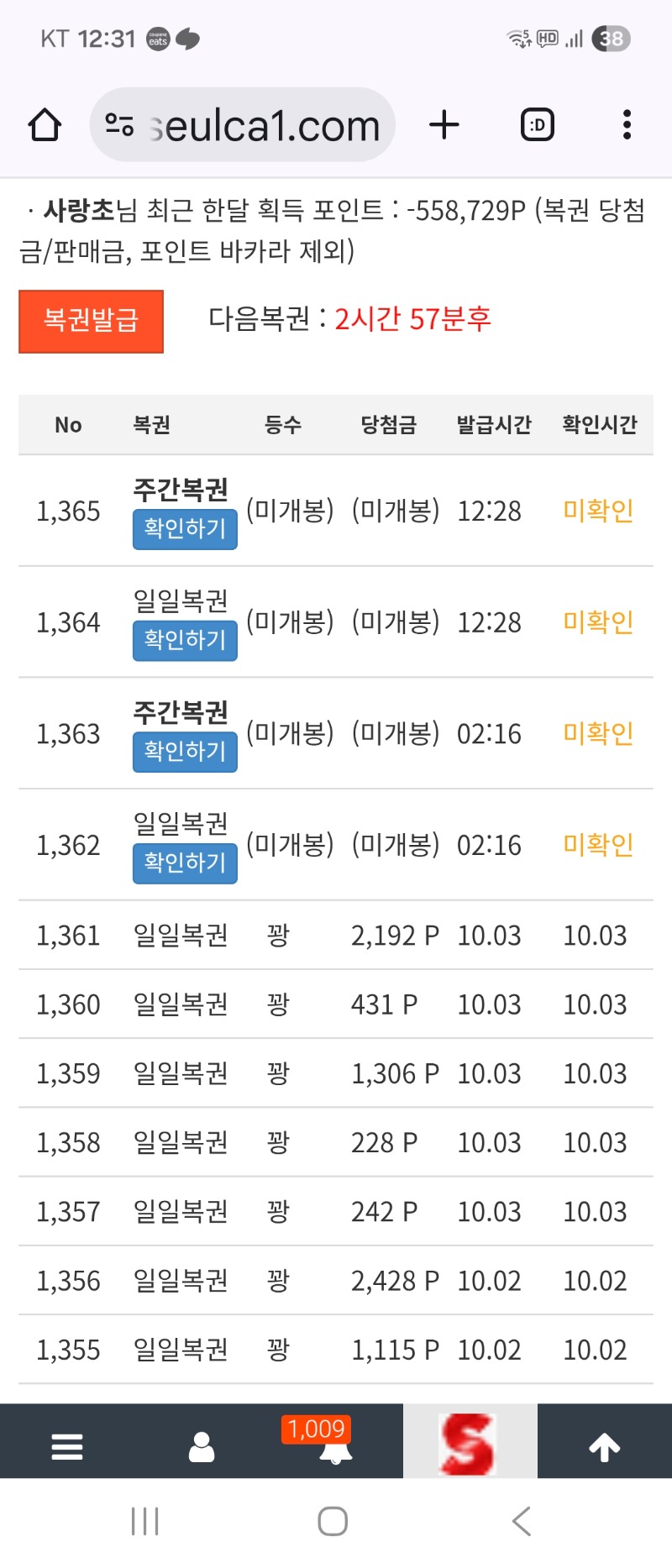This screenshot has width=672, height=1568.
Task: Open a new browser tab
Action: tap(444, 126)
